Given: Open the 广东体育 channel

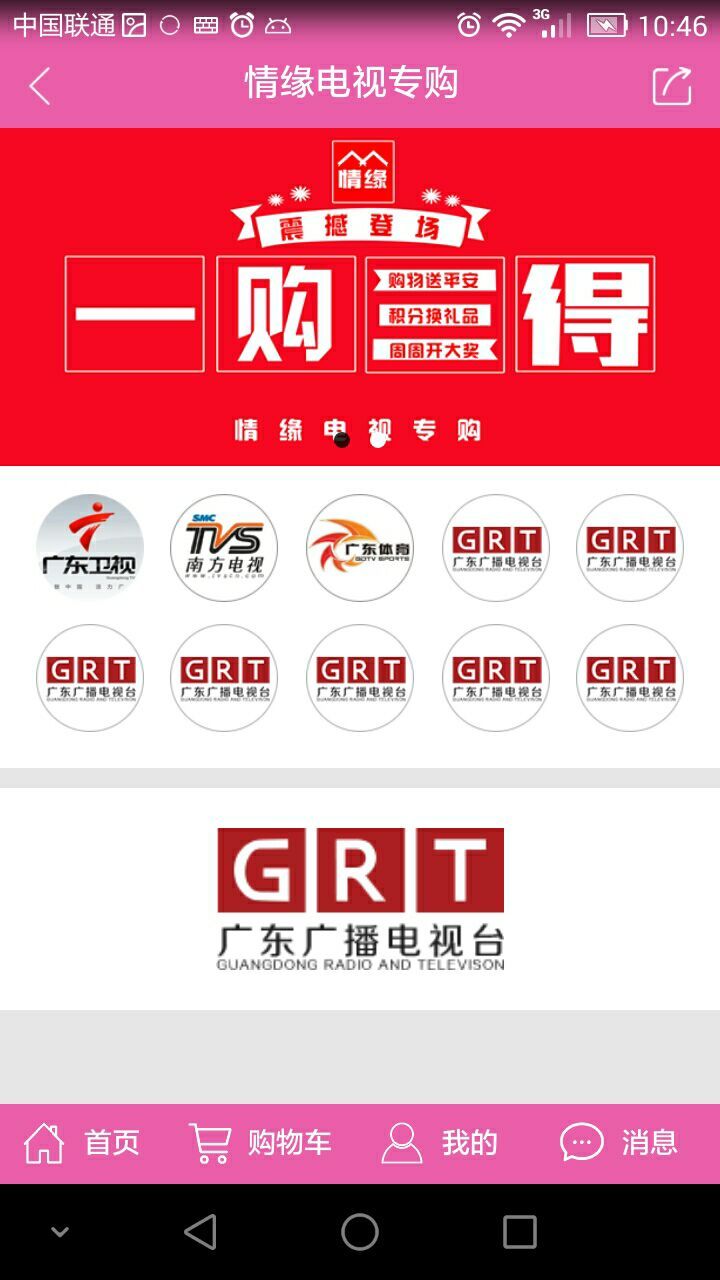Looking at the screenshot, I should 360,548.
